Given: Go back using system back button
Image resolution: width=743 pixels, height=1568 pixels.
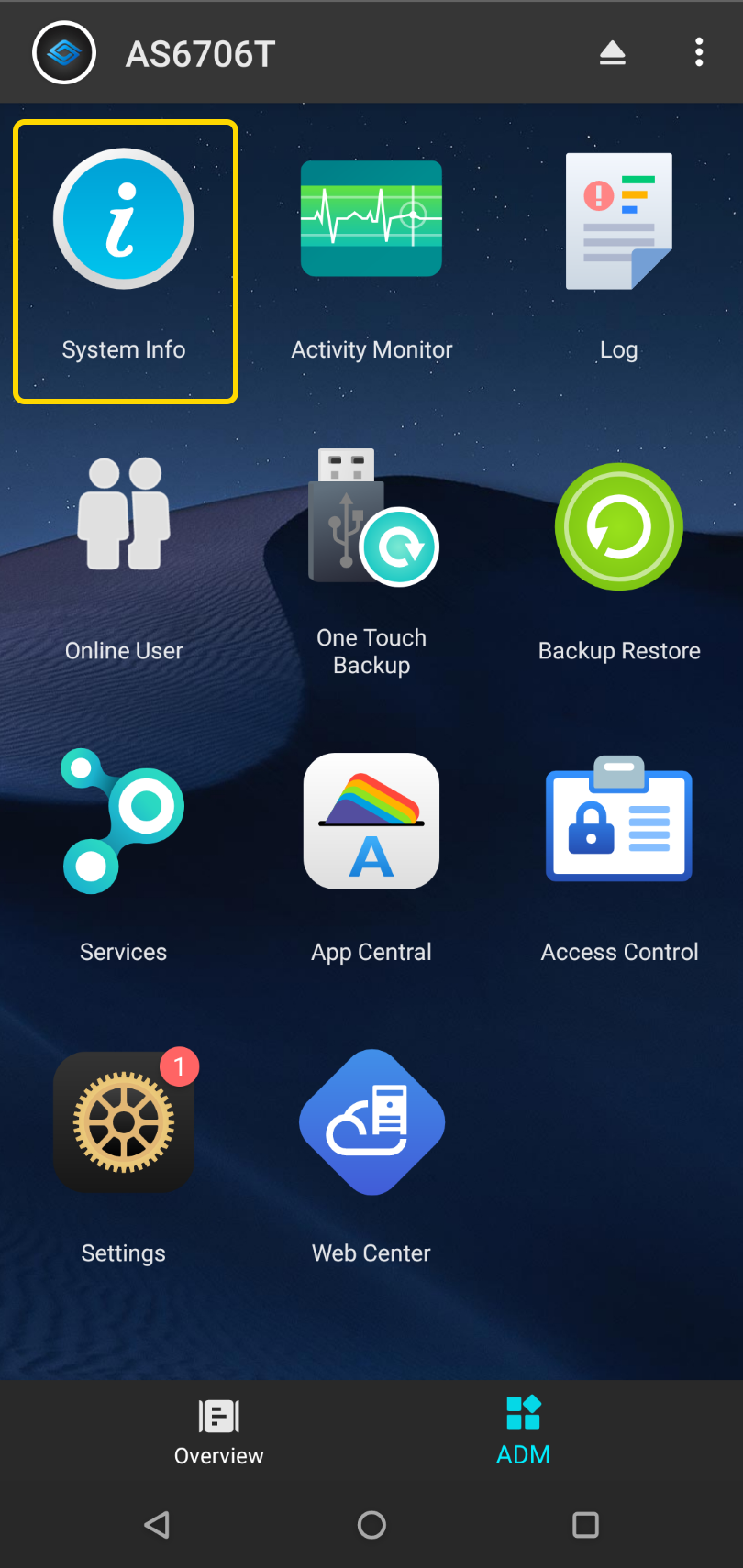Looking at the screenshot, I should pyautogui.click(x=157, y=1525).
